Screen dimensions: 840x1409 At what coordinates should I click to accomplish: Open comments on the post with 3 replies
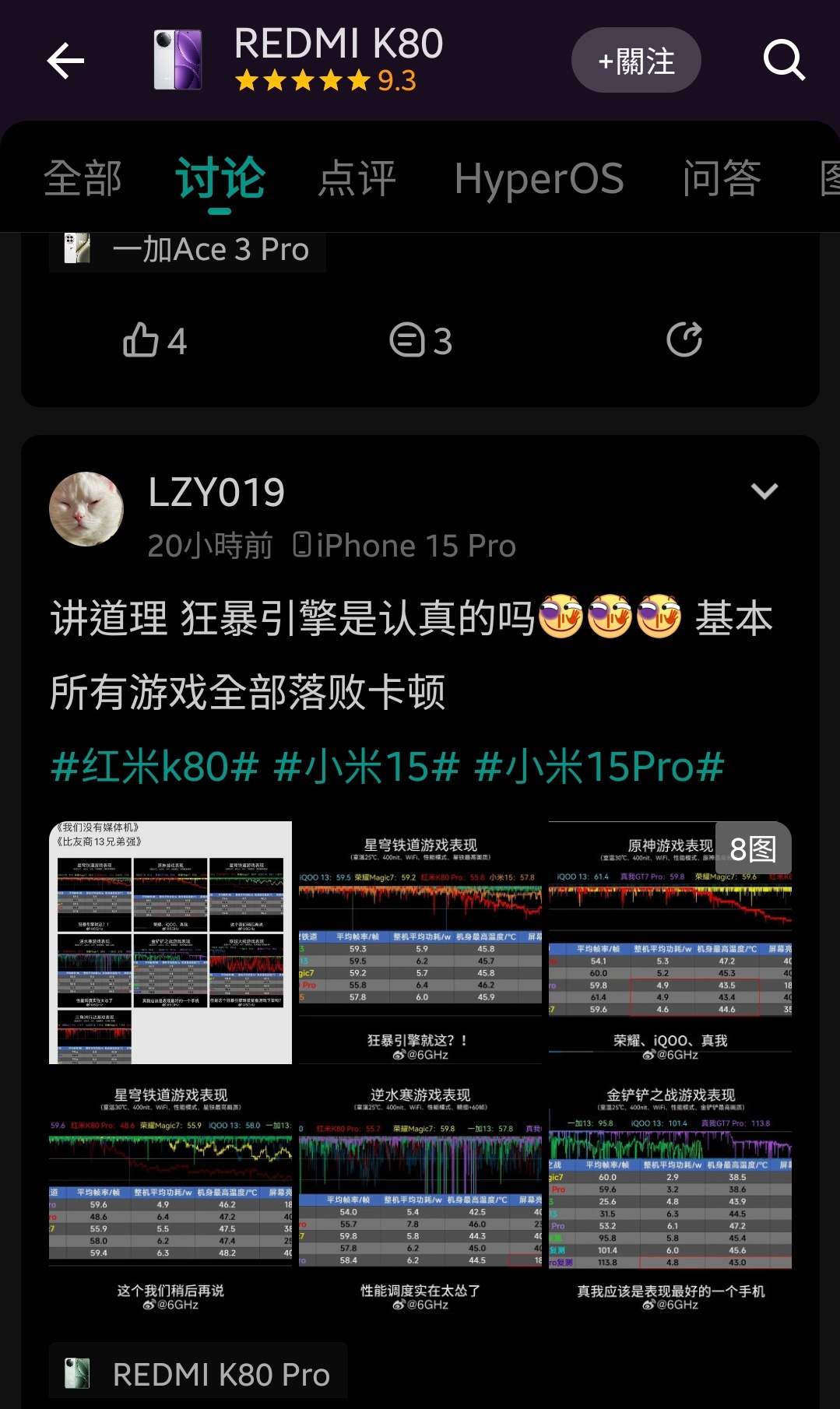(x=420, y=340)
